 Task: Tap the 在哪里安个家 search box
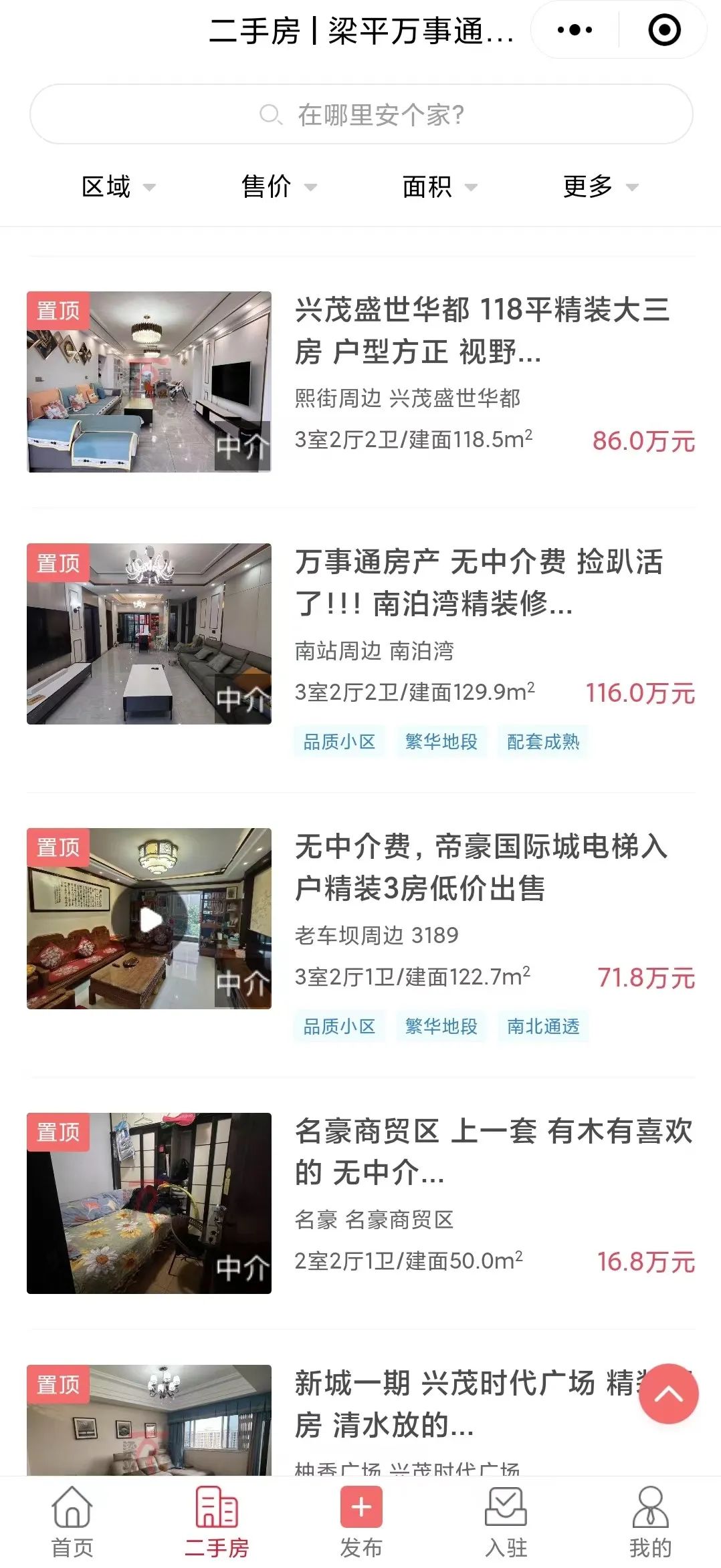point(361,114)
